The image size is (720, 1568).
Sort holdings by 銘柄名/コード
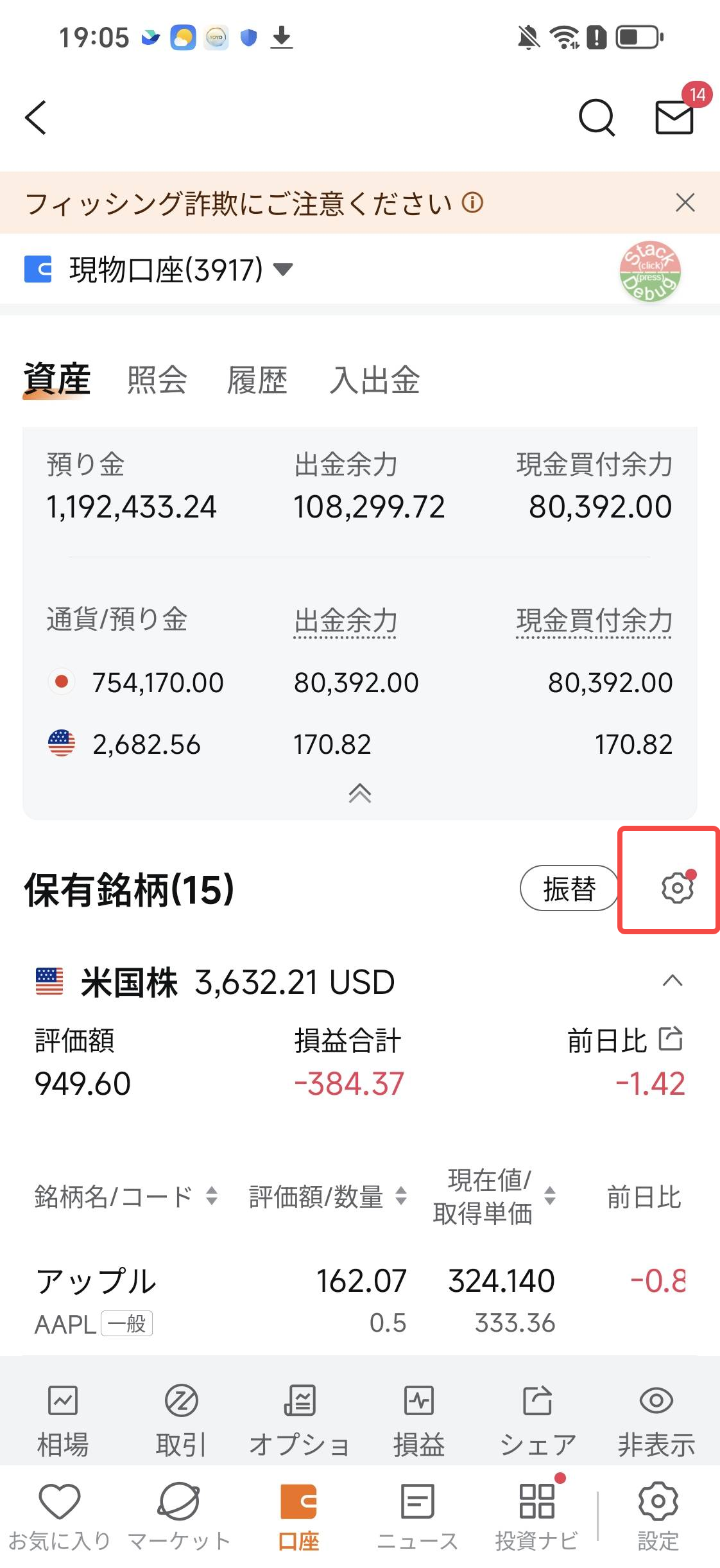[x=126, y=1196]
